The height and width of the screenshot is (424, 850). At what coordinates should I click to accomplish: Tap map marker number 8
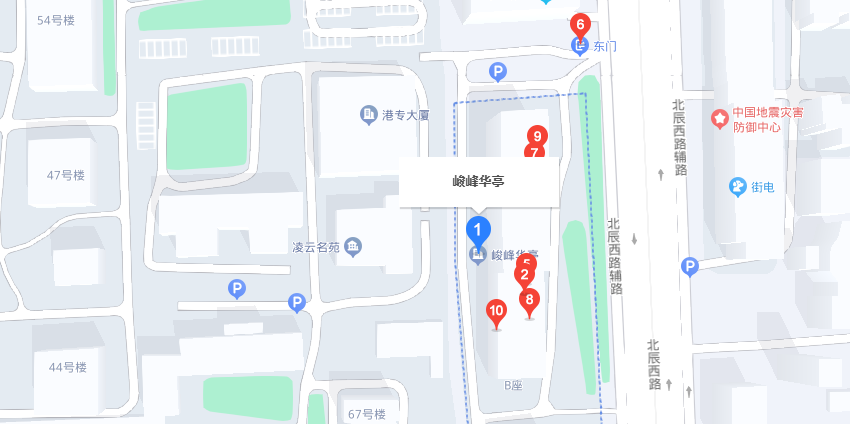click(x=530, y=300)
